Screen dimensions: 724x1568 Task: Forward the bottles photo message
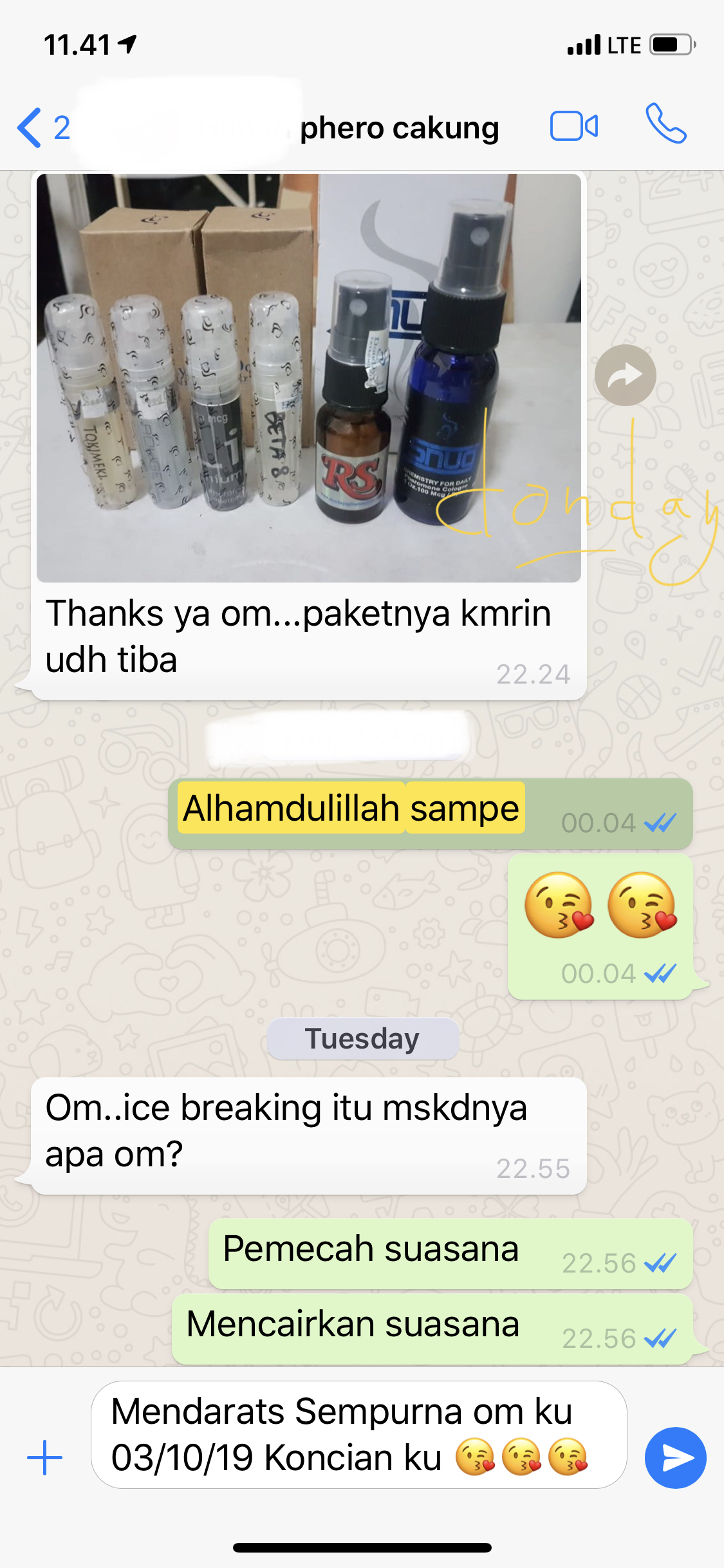coord(626,375)
